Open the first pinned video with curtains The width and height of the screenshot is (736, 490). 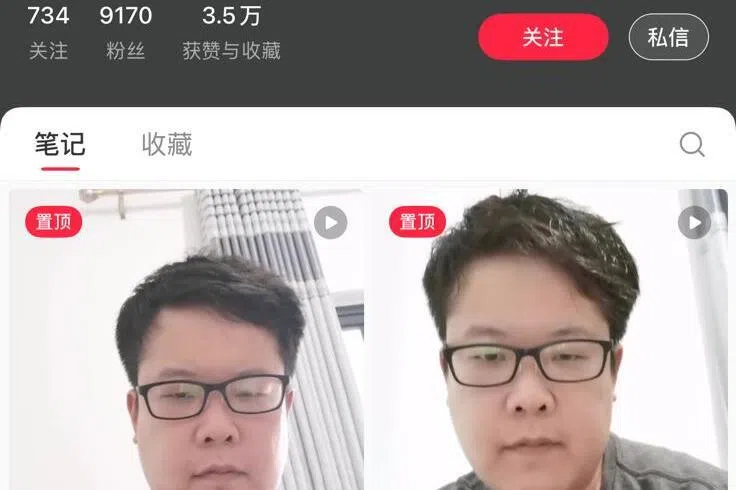(187, 340)
